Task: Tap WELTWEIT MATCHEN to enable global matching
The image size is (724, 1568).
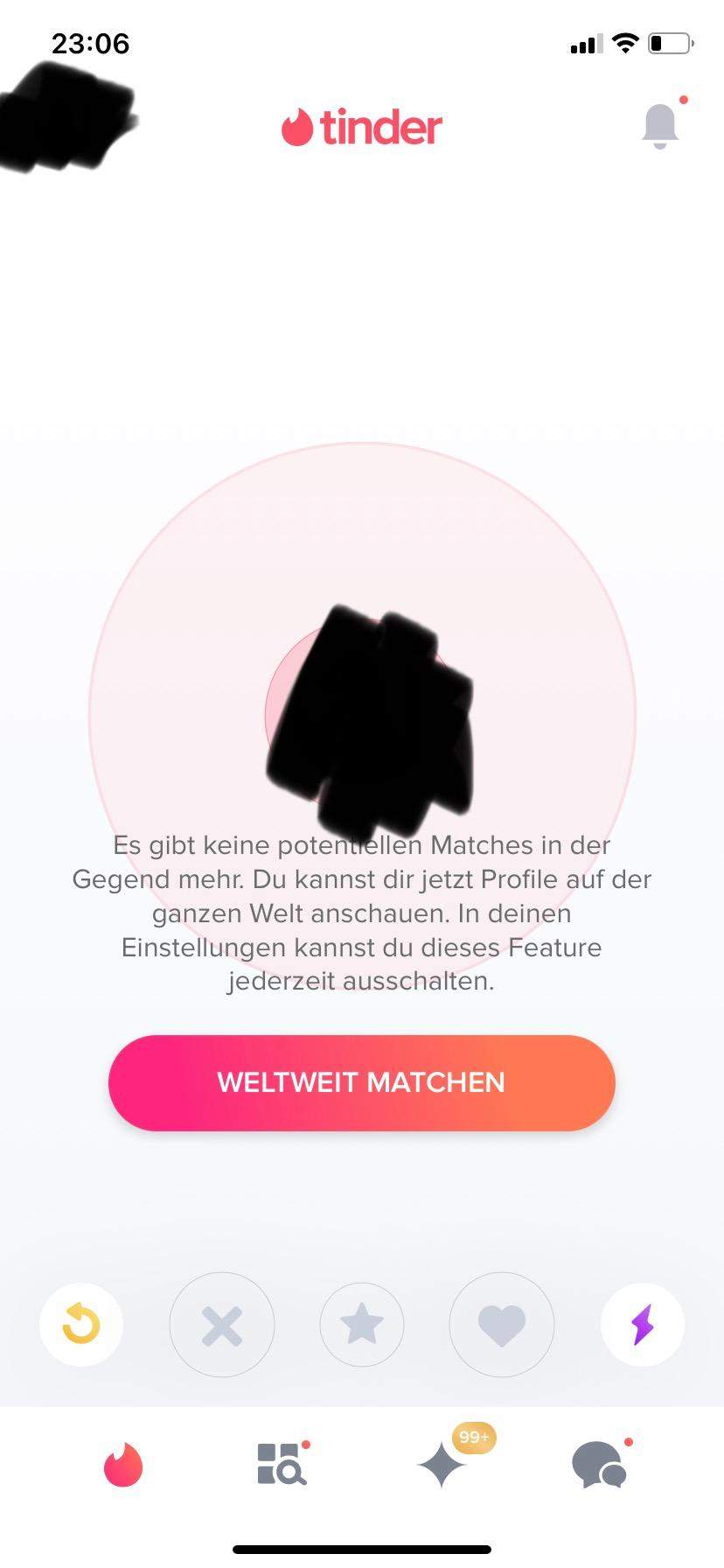Action: (361, 1082)
